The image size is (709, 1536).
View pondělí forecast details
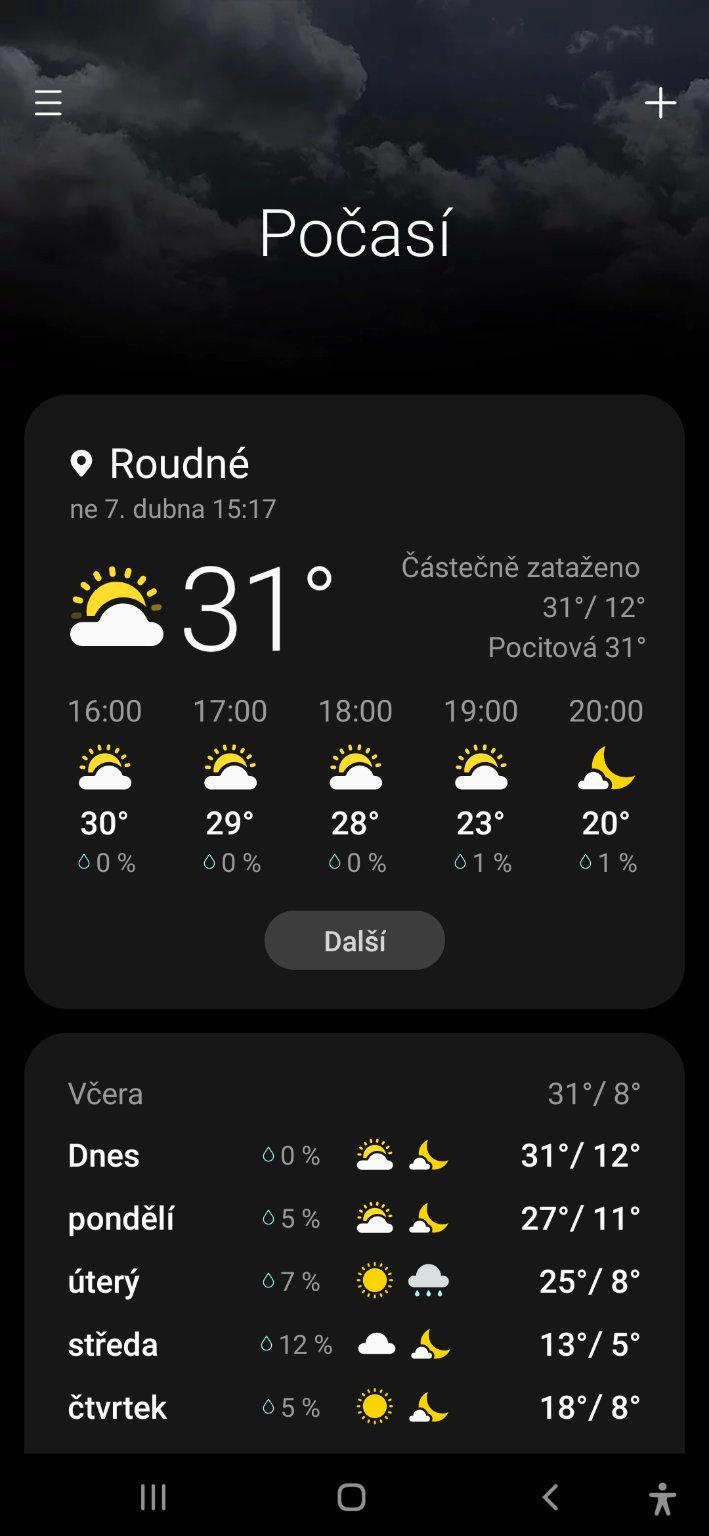(x=354, y=1219)
